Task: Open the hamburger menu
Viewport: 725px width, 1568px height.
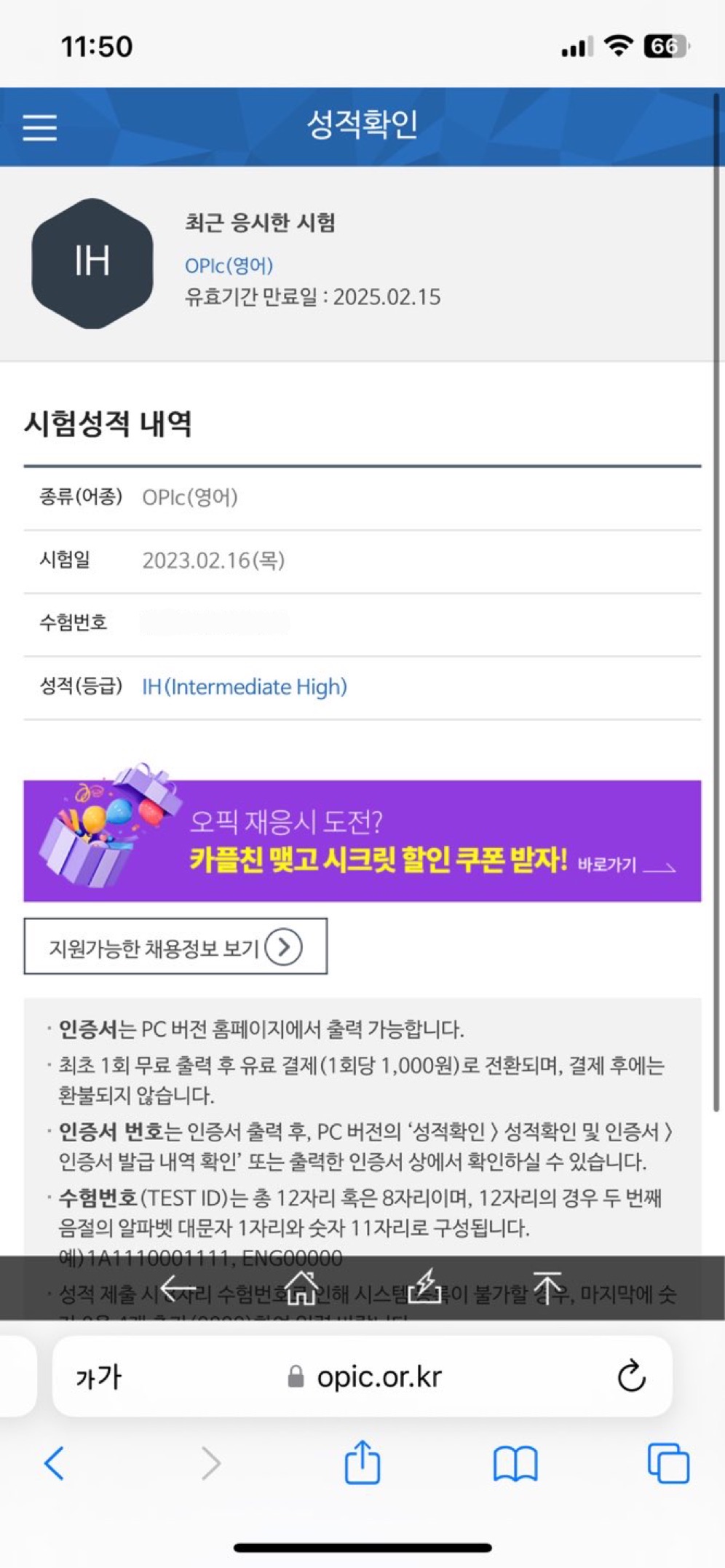Action: (40, 127)
